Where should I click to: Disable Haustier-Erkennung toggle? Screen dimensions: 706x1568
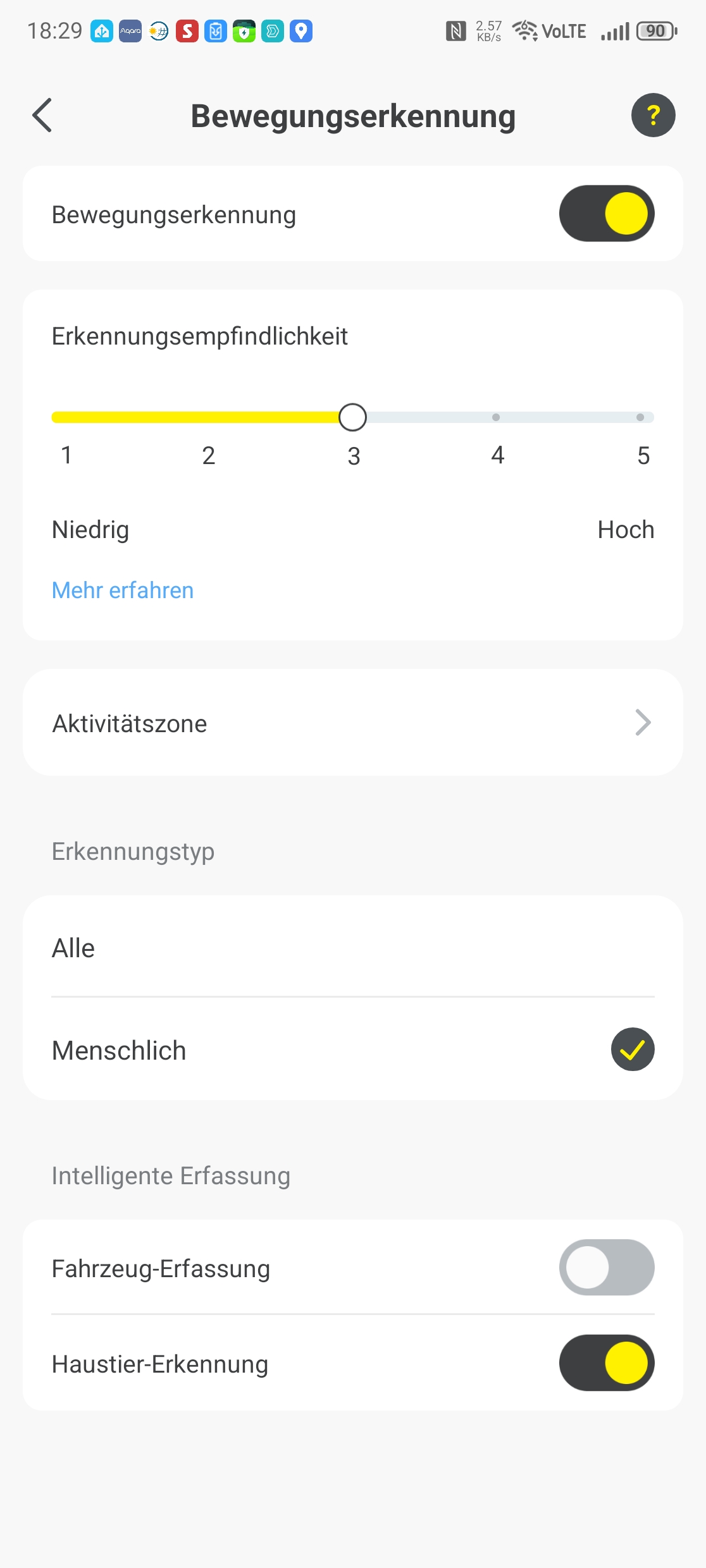pyautogui.click(x=606, y=1363)
